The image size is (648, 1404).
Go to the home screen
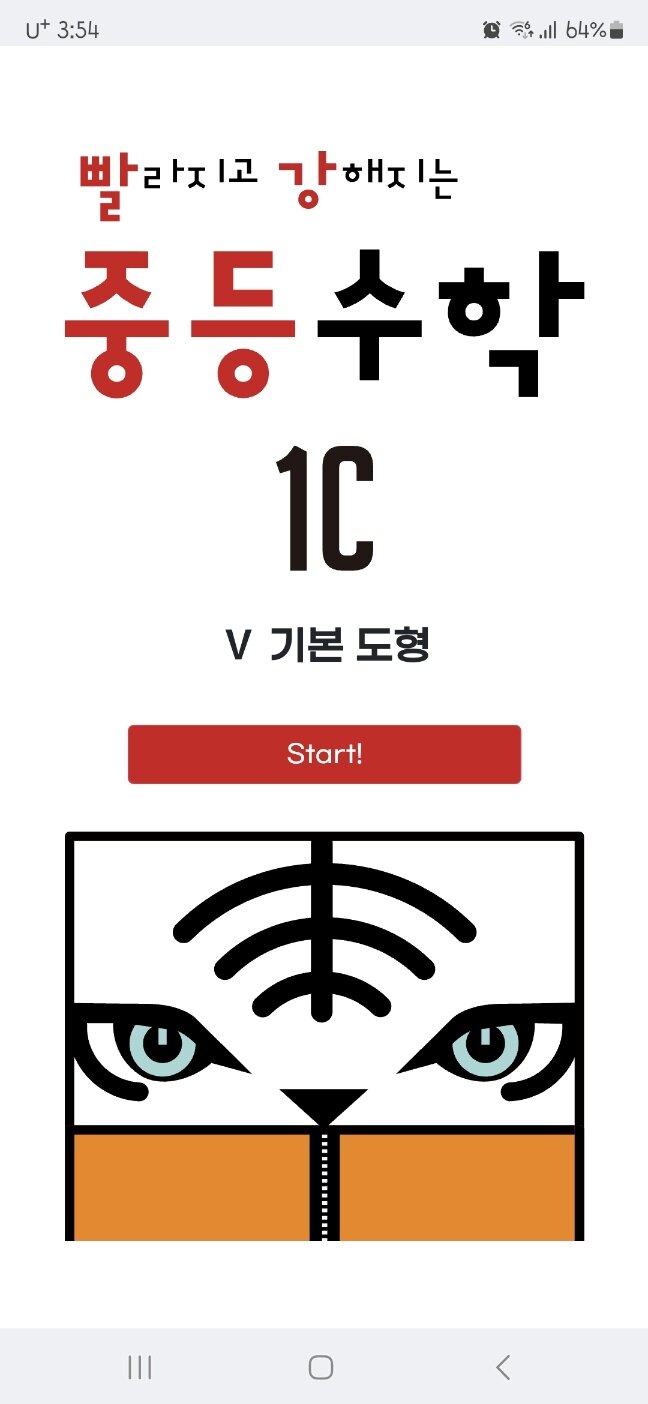321,1367
